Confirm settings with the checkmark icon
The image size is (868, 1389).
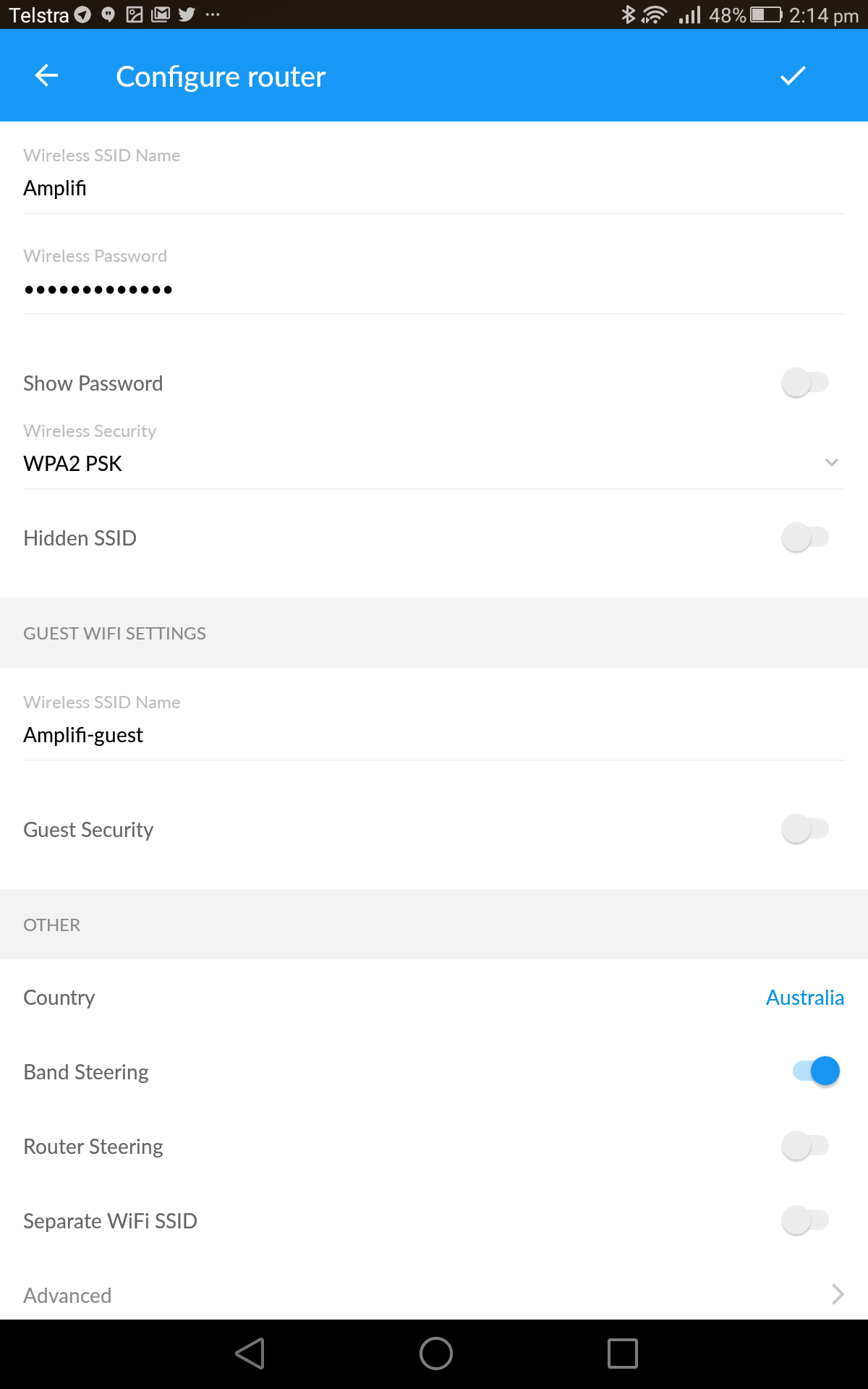793,75
